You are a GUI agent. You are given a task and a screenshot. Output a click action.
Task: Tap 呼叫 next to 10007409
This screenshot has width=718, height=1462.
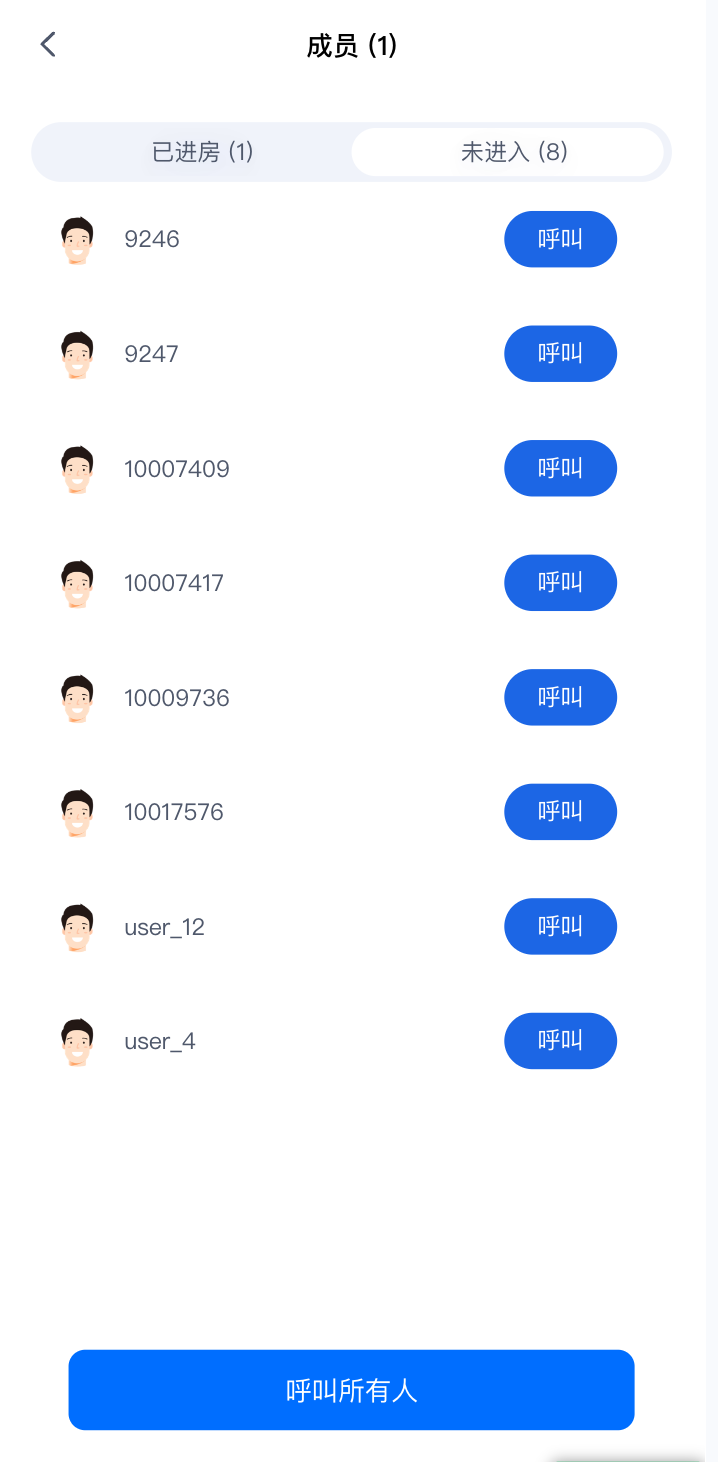[560, 468]
